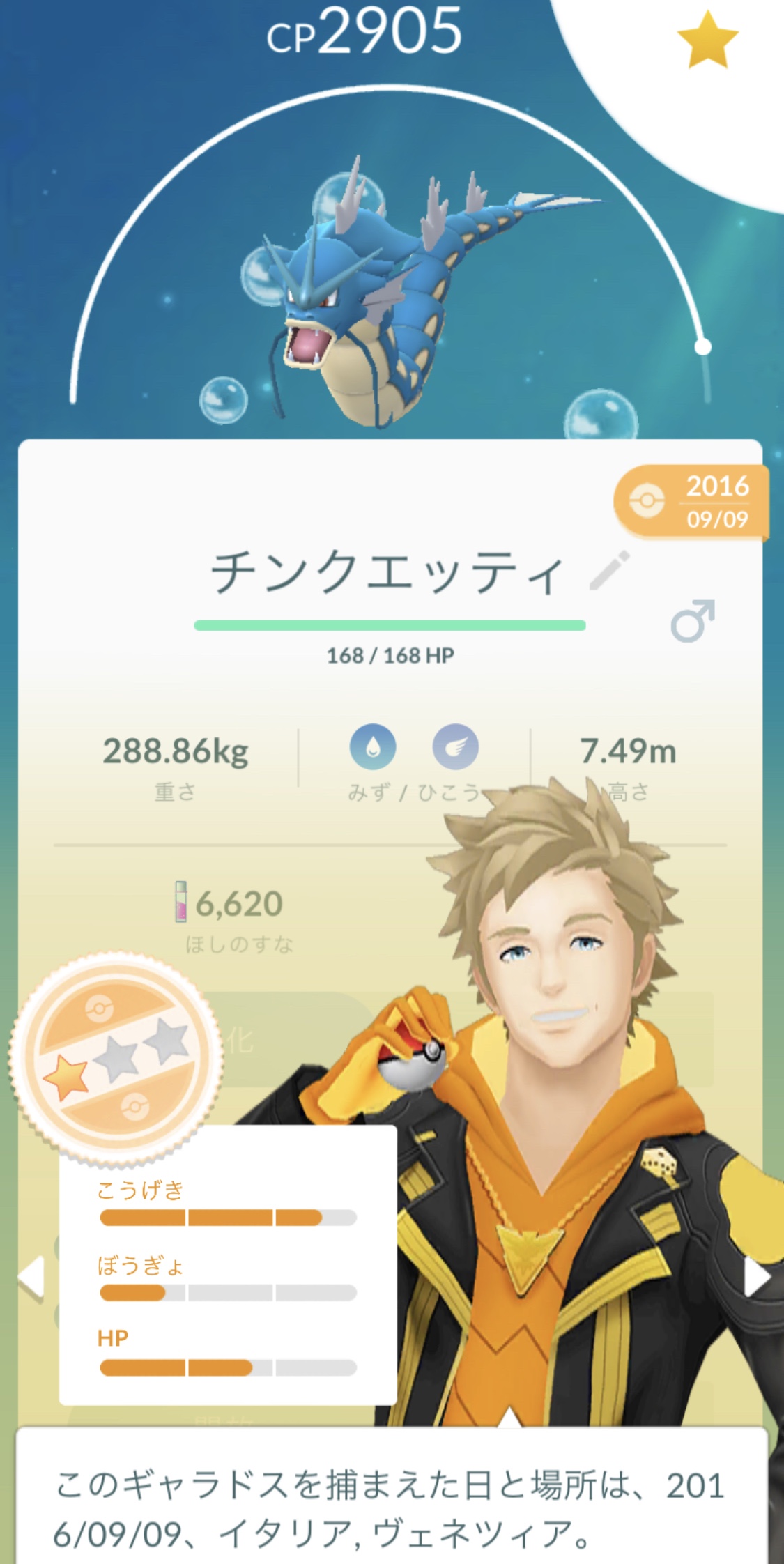Go to the previous Pokémon appraisal

(31, 1277)
